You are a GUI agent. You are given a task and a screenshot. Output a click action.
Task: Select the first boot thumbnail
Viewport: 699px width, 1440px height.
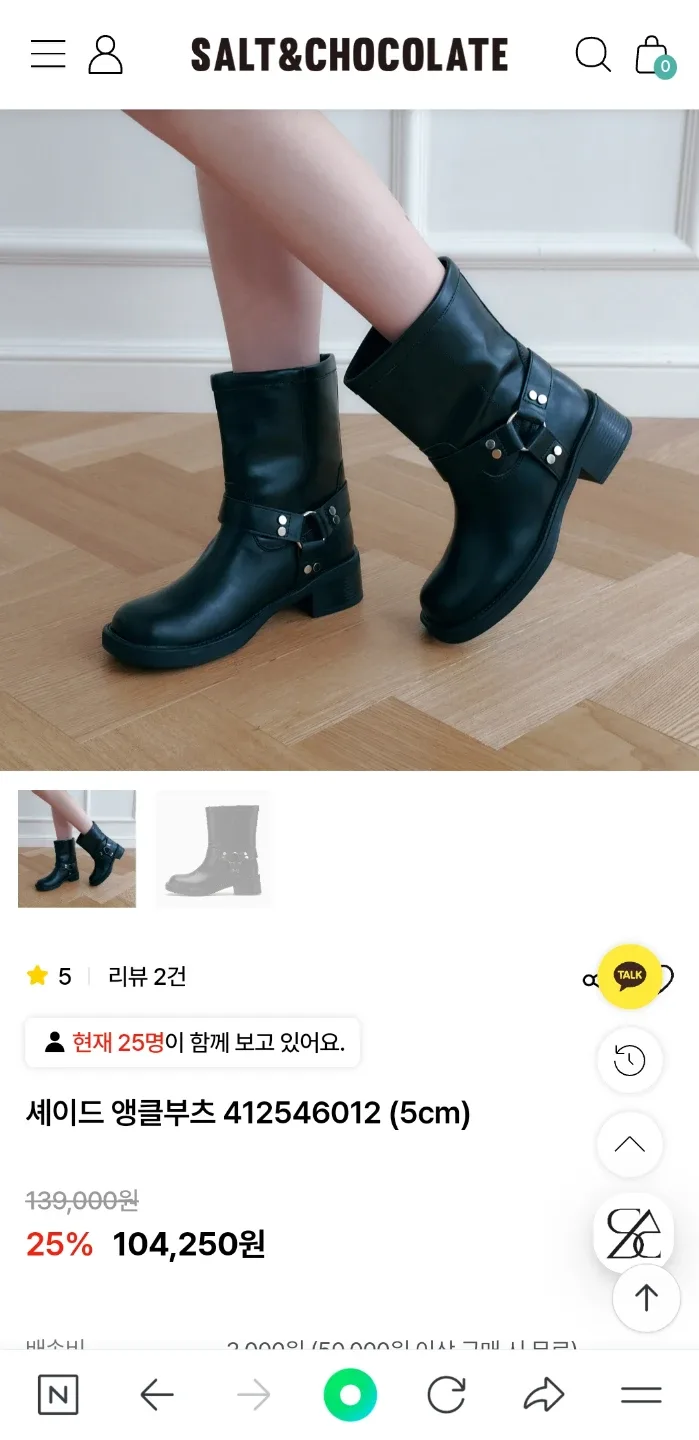point(77,849)
